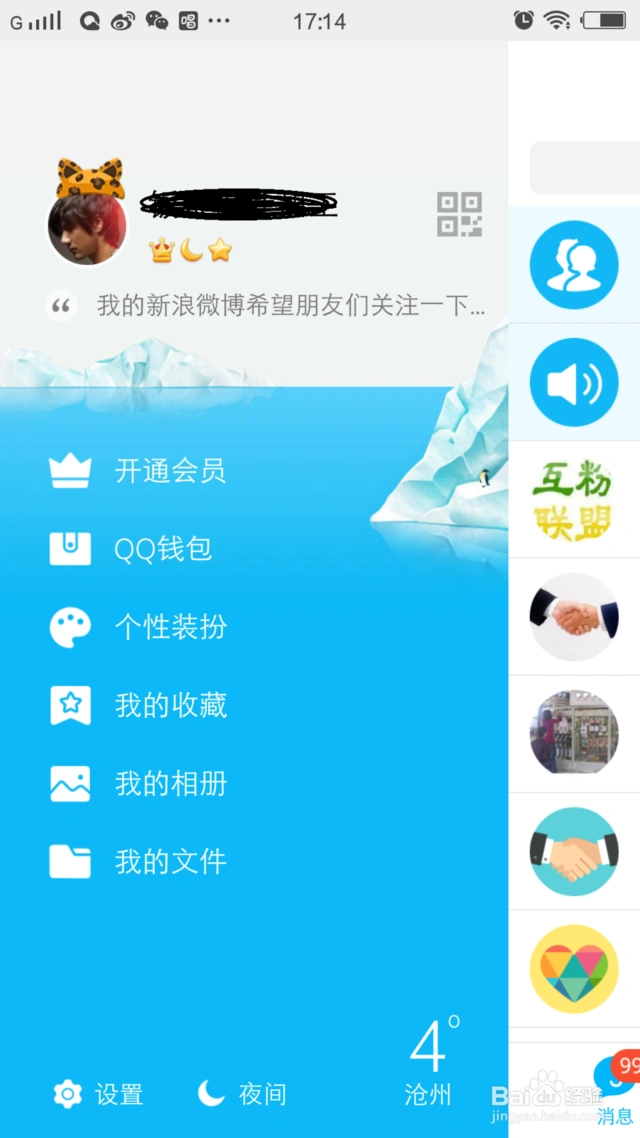The height and width of the screenshot is (1138, 640).
Task: Open the personal signature about 新浪微博
Action: (x=290, y=305)
